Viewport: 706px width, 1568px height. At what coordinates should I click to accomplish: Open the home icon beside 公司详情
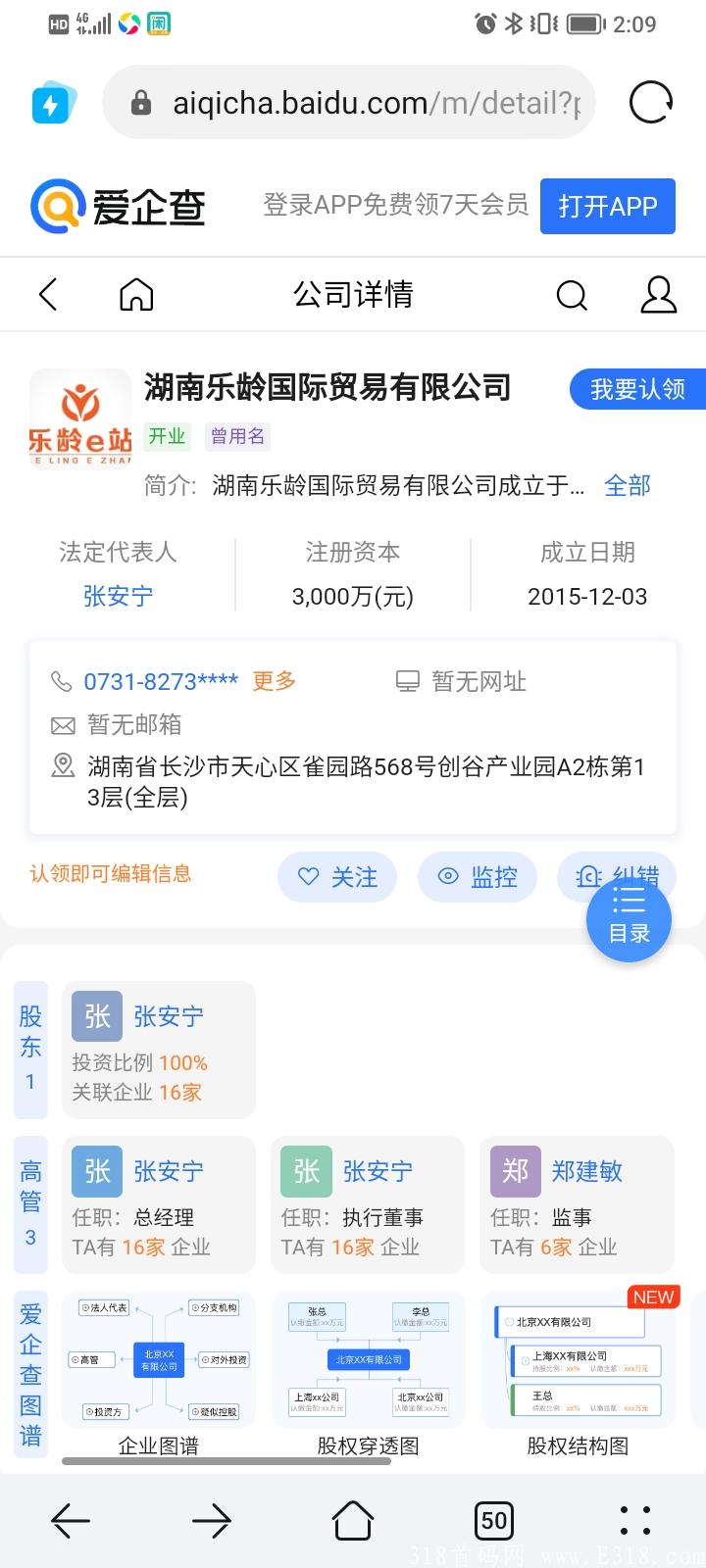pyautogui.click(x=136, y=294)
